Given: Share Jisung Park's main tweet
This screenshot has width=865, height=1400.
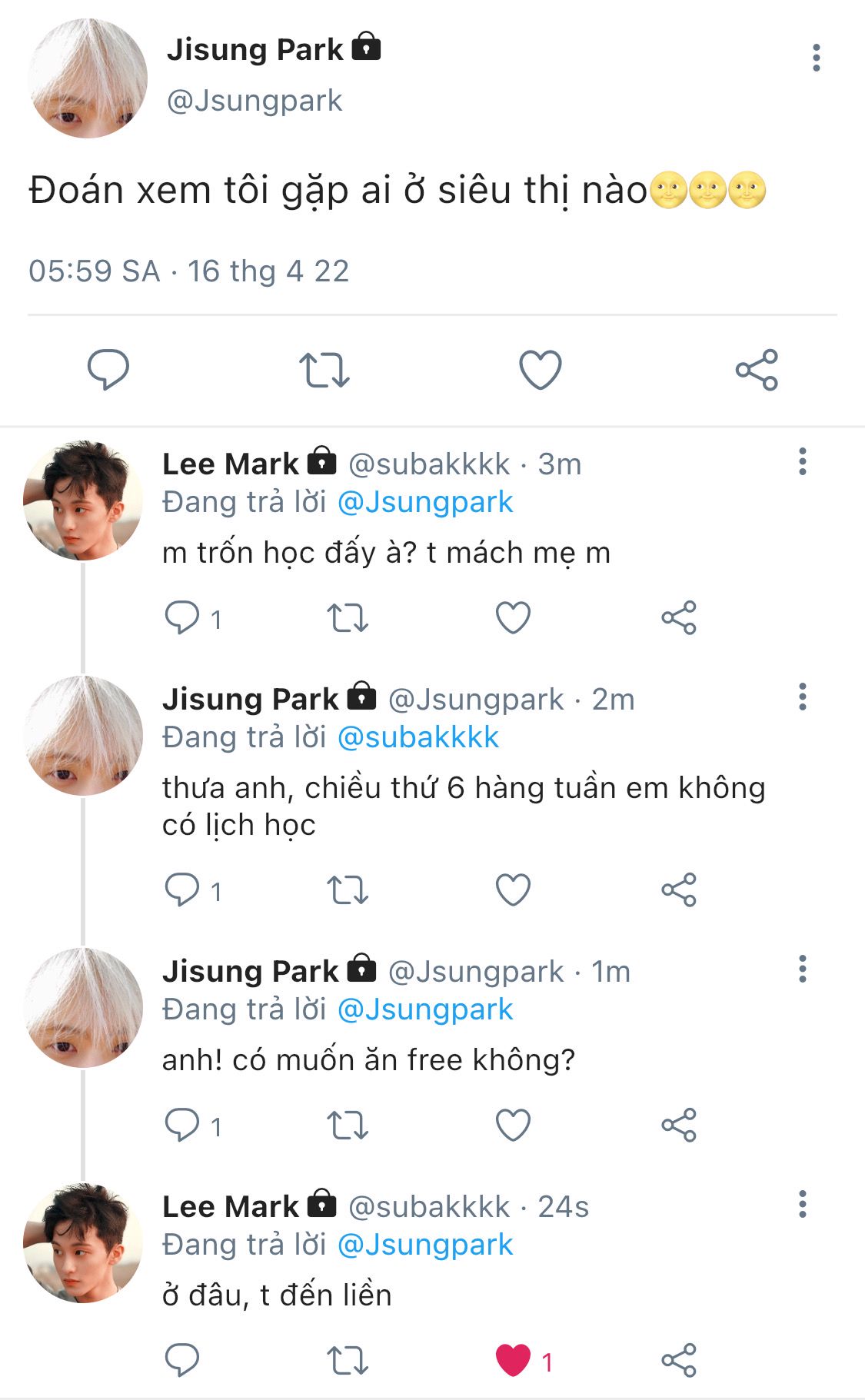Looking at the screenshot, I should coord(757,370).
